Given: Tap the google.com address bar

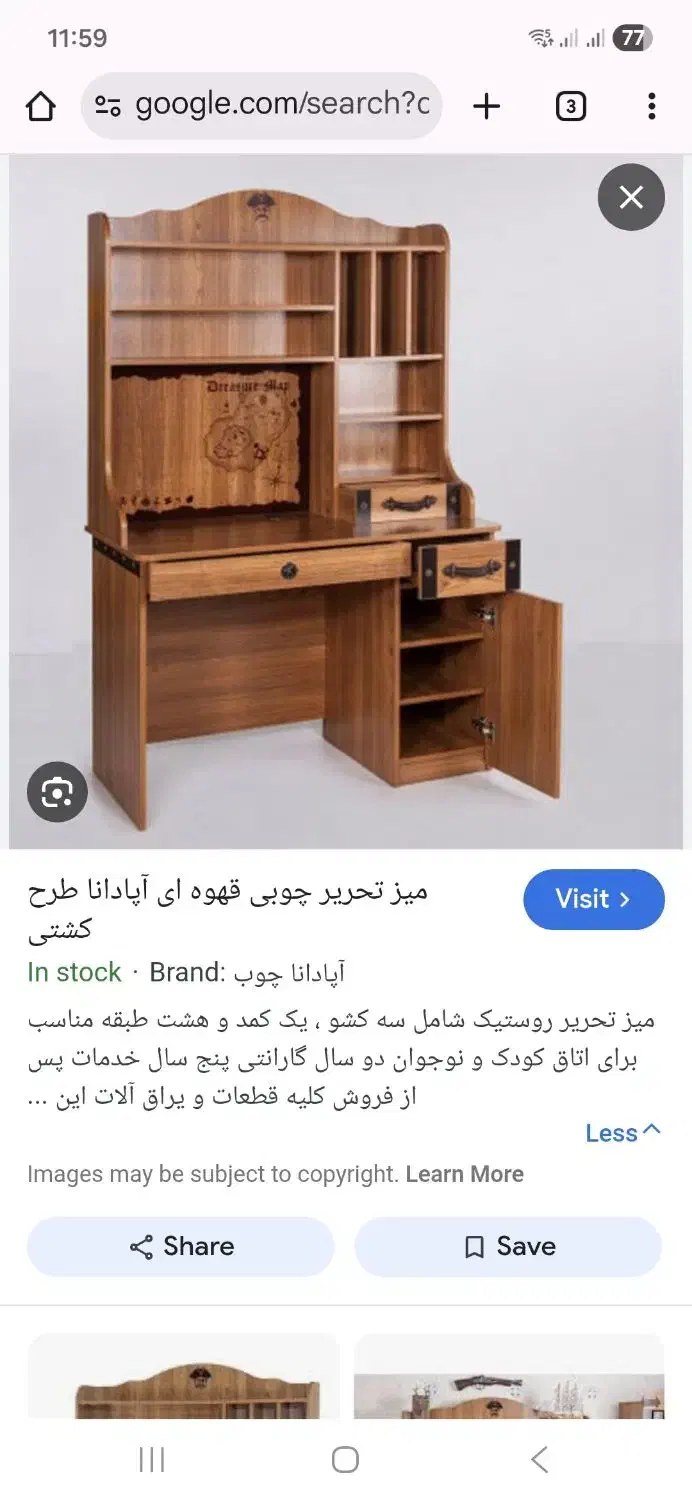Looking at the screenshot, I should click(x=262, y=105).
